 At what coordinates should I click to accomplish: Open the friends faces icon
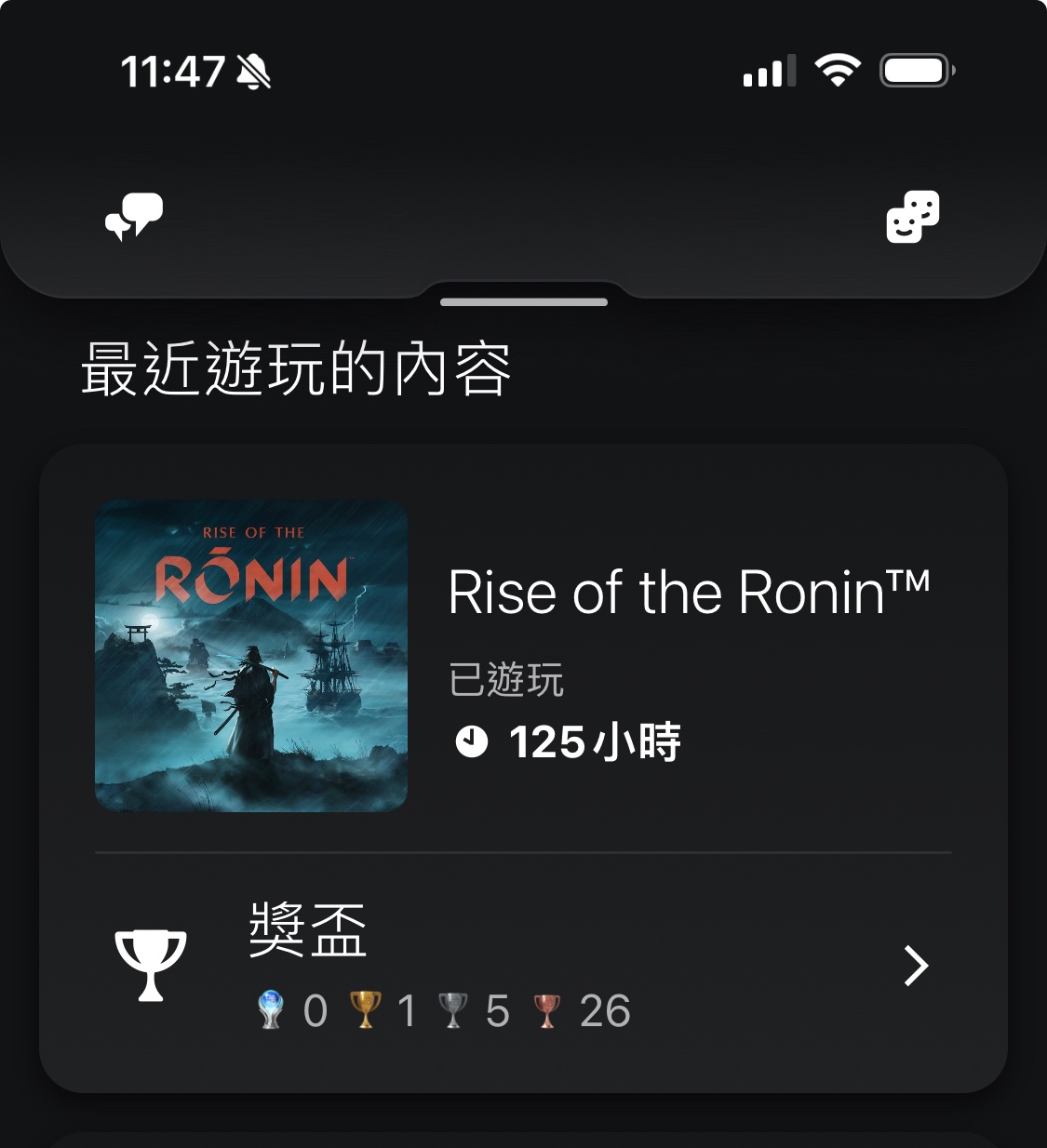pos(912,217)
